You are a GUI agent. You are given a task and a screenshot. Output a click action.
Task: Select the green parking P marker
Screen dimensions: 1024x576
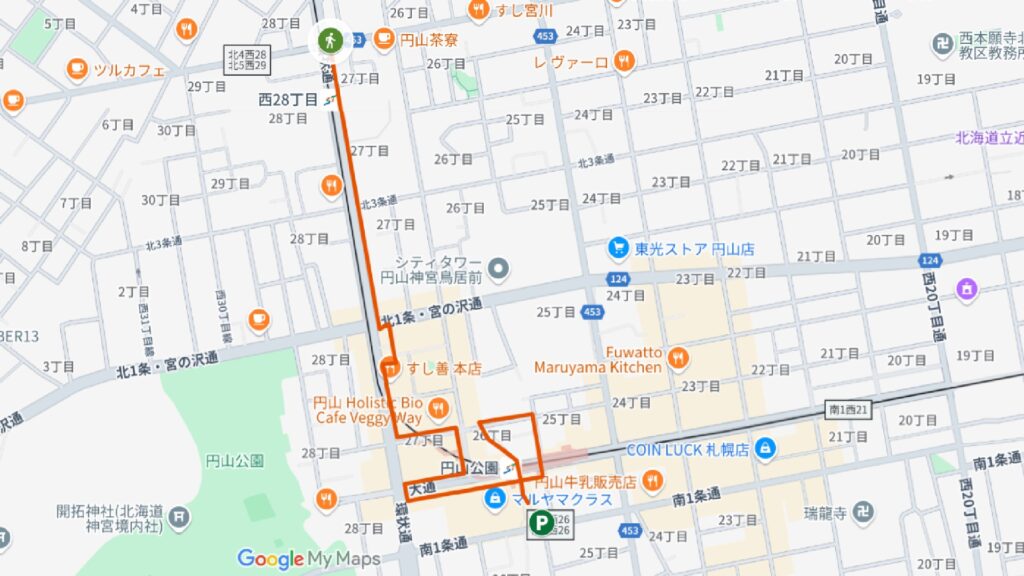[x=542, y=522]
